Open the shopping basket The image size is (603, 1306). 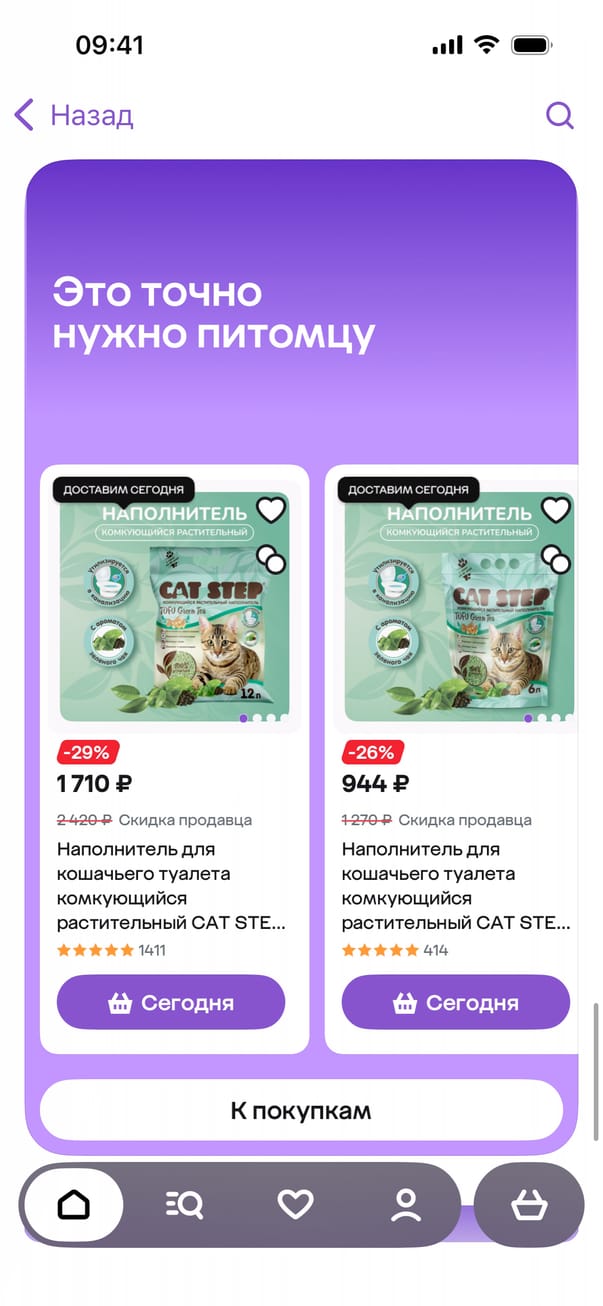528,1205
